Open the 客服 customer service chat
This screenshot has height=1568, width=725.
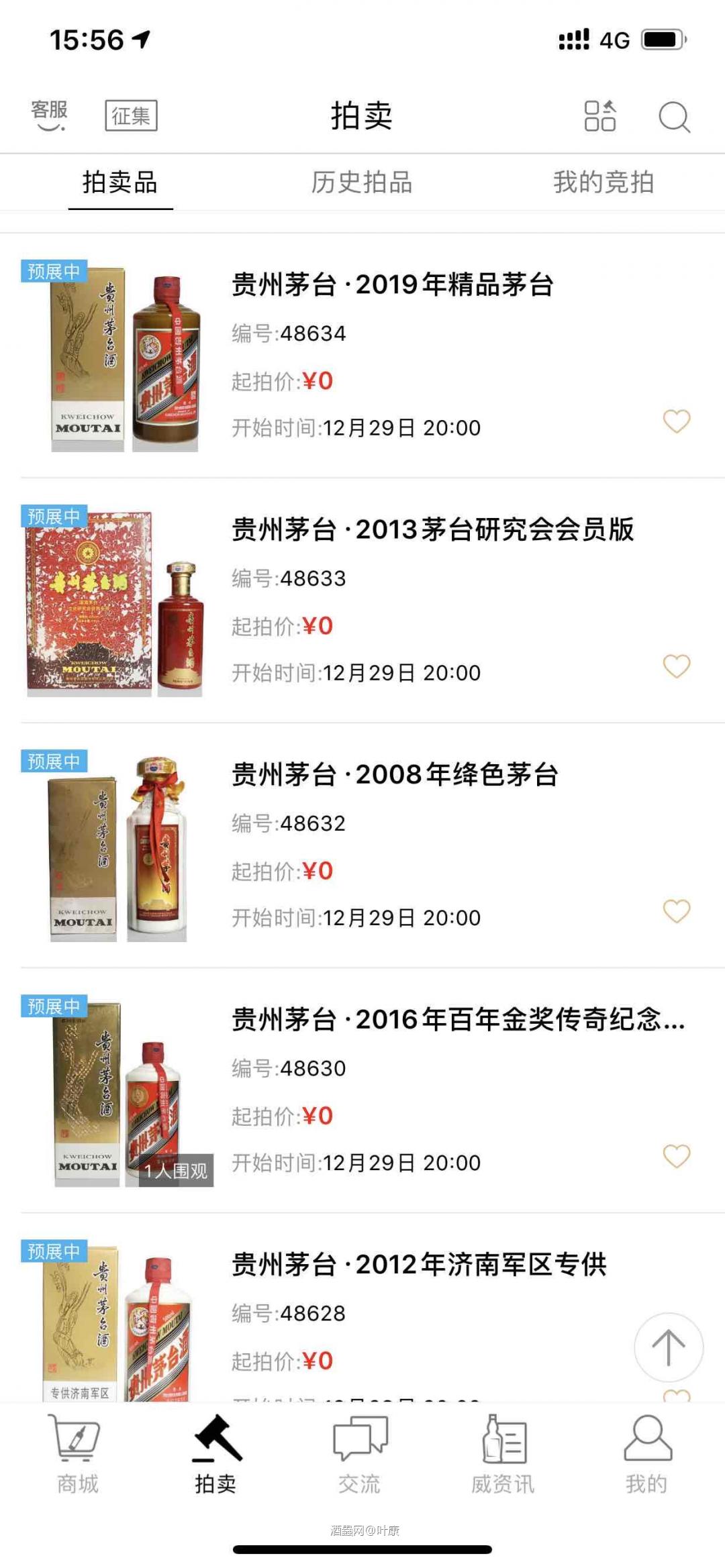[47, 113]
